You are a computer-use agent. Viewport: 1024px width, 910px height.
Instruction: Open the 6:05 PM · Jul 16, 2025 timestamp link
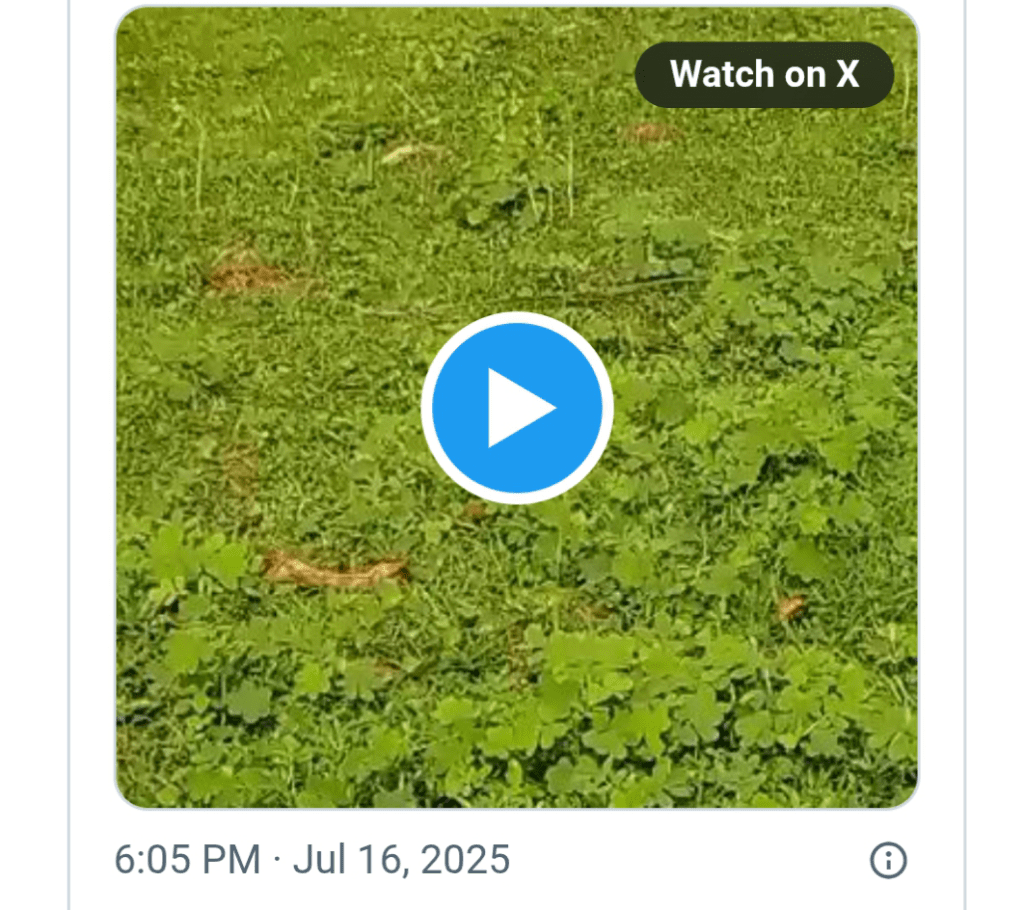(x=312, y=860)
